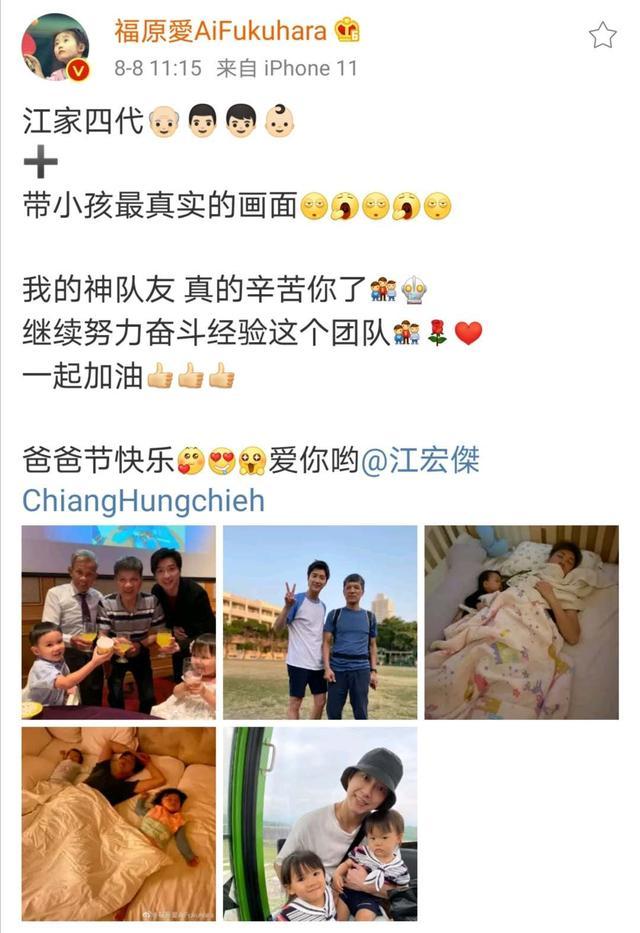Tap the username 福原愛AiFukuhara
640x933 pixels.
pyautogui.click(x=220, y=31)
